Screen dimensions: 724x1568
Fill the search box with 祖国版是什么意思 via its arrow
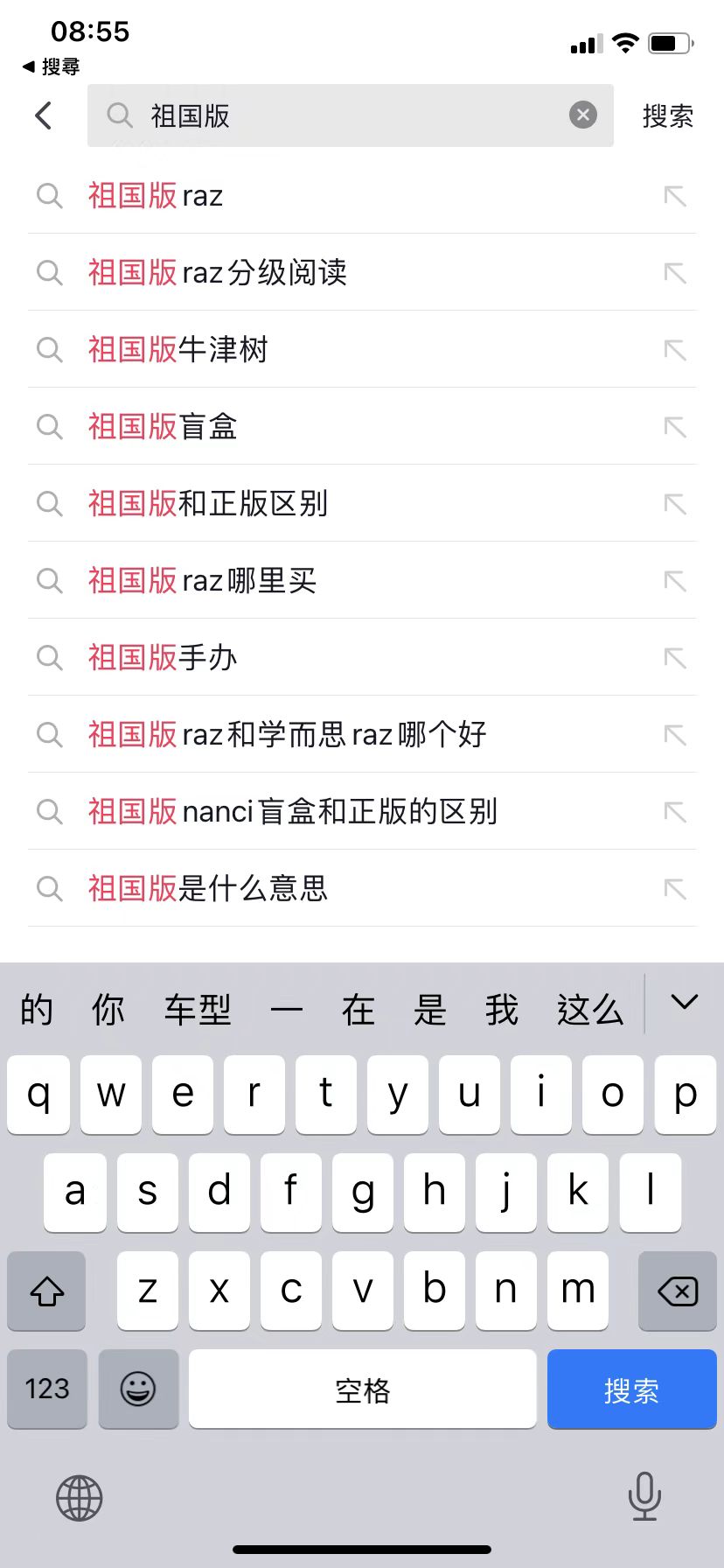675,889
